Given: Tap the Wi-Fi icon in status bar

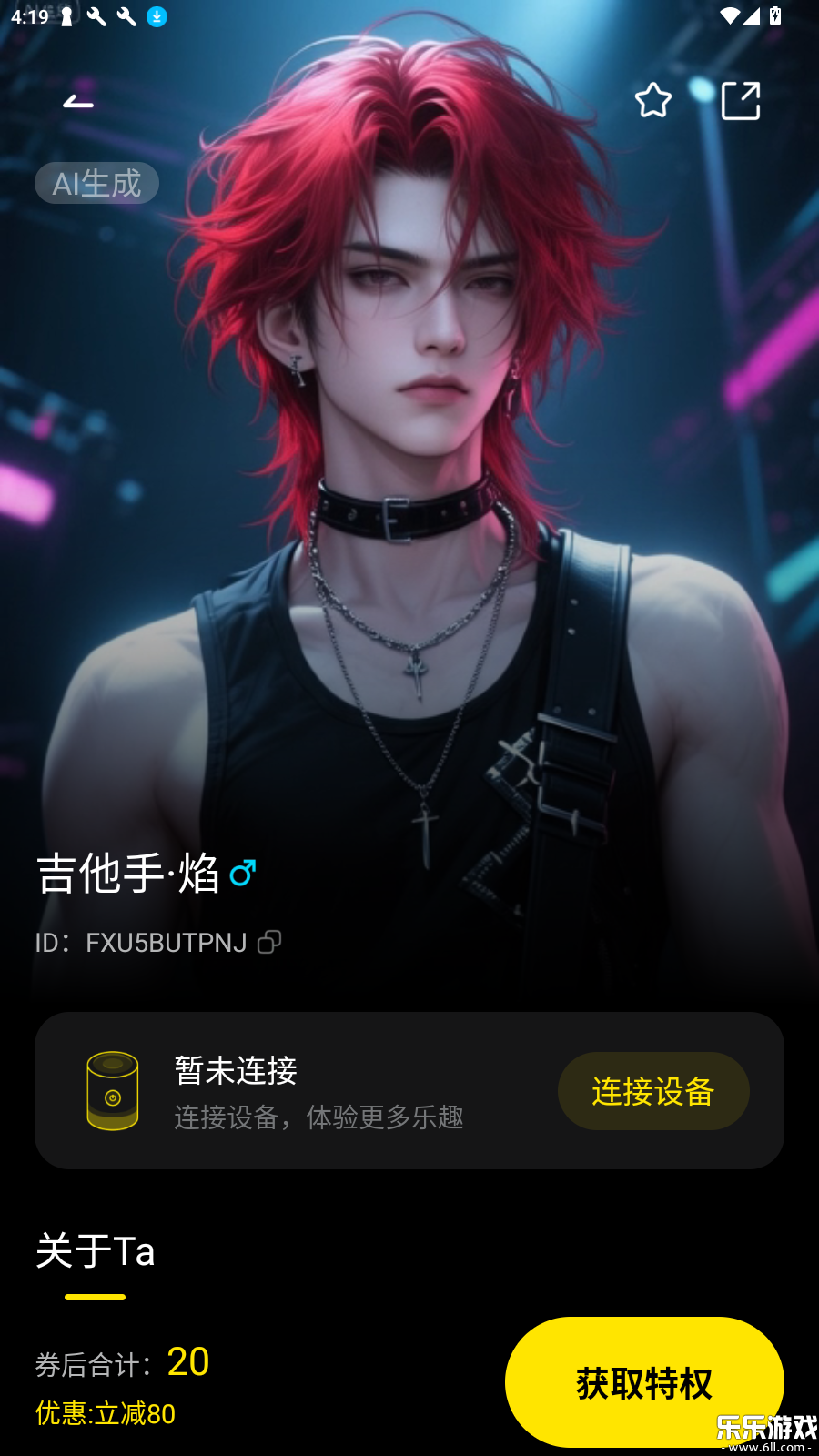Looking at the screenshot, I should (728, 15).
